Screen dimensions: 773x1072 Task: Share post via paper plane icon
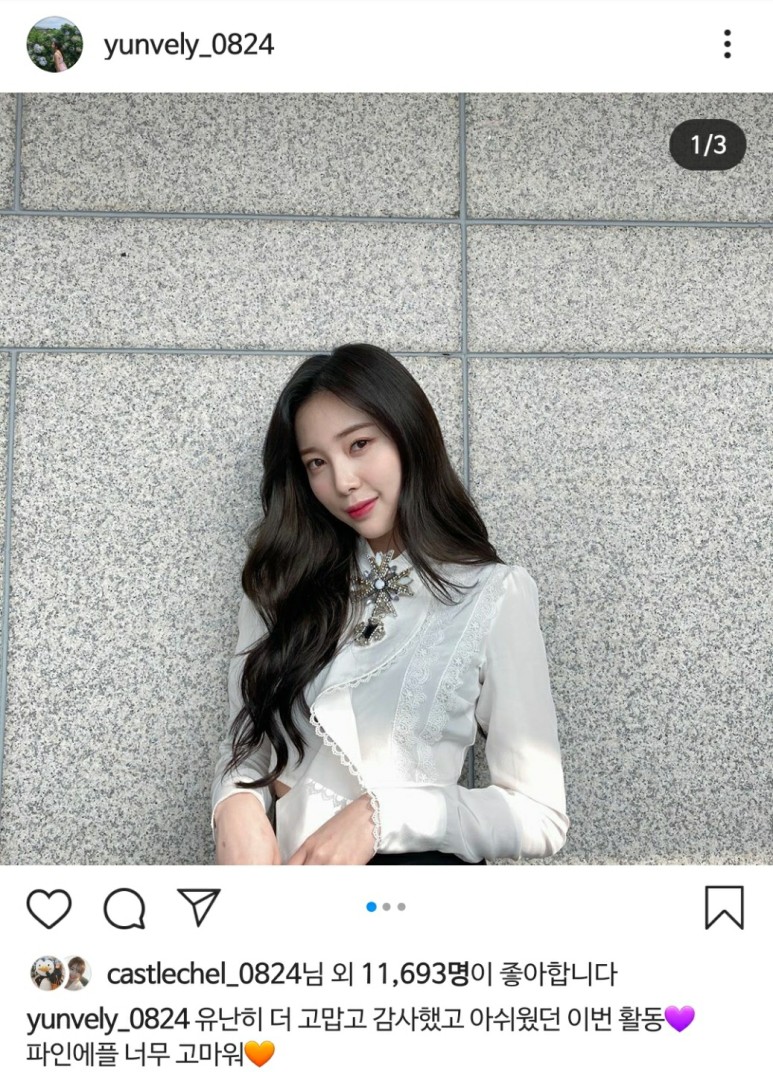tap(198, 906)
